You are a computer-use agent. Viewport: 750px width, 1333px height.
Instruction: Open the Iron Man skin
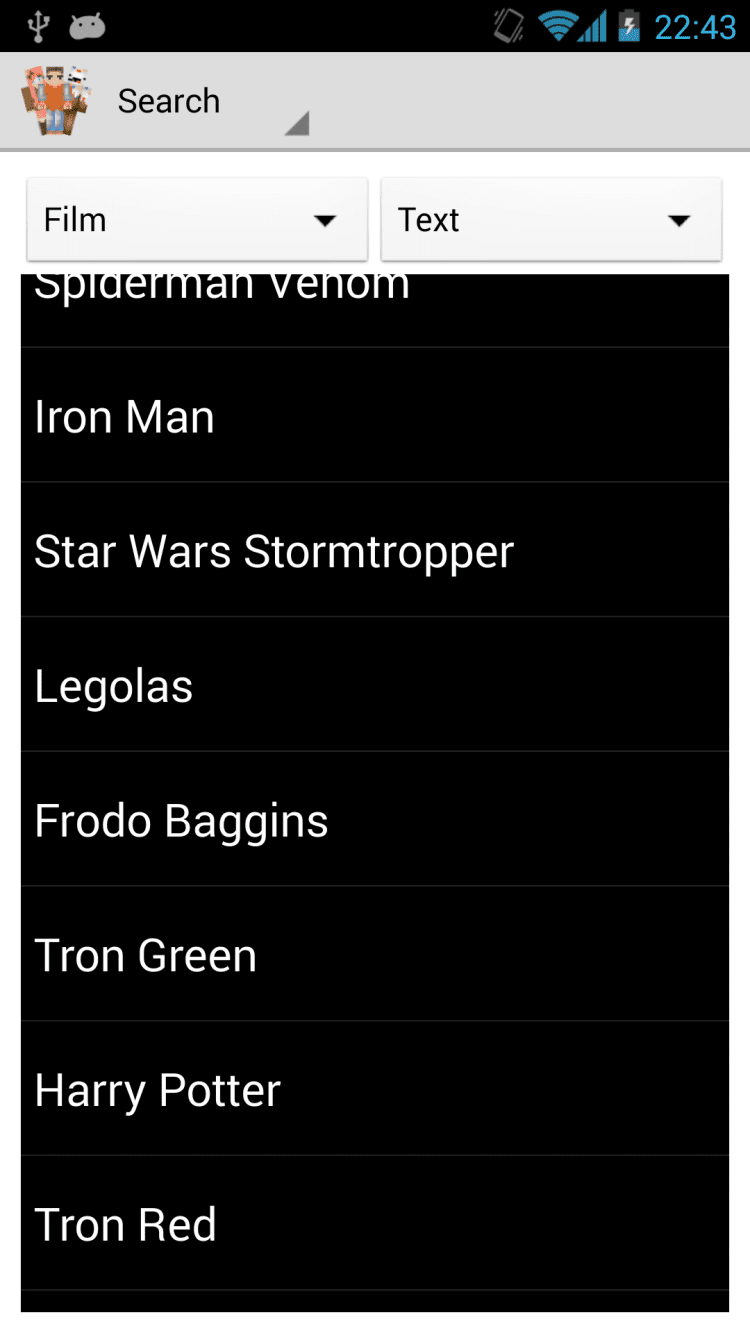(x=374, y=416)
